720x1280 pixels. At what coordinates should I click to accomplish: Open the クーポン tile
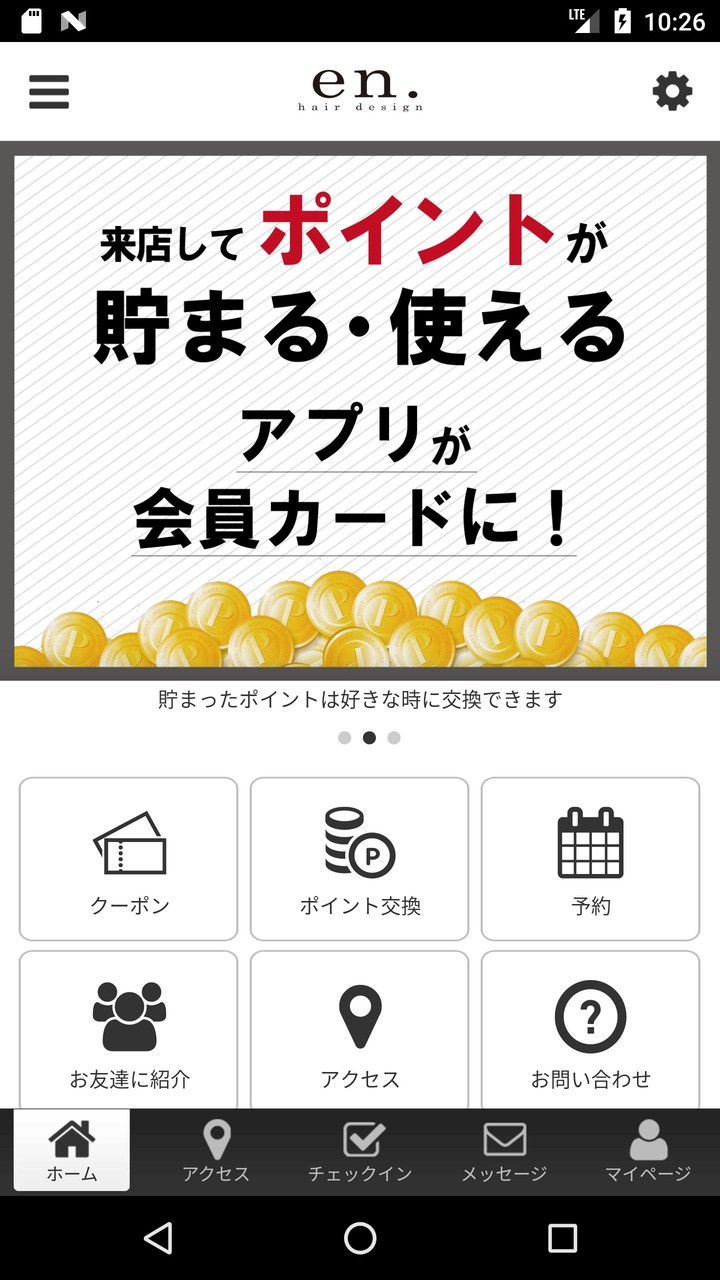[129, 859]
